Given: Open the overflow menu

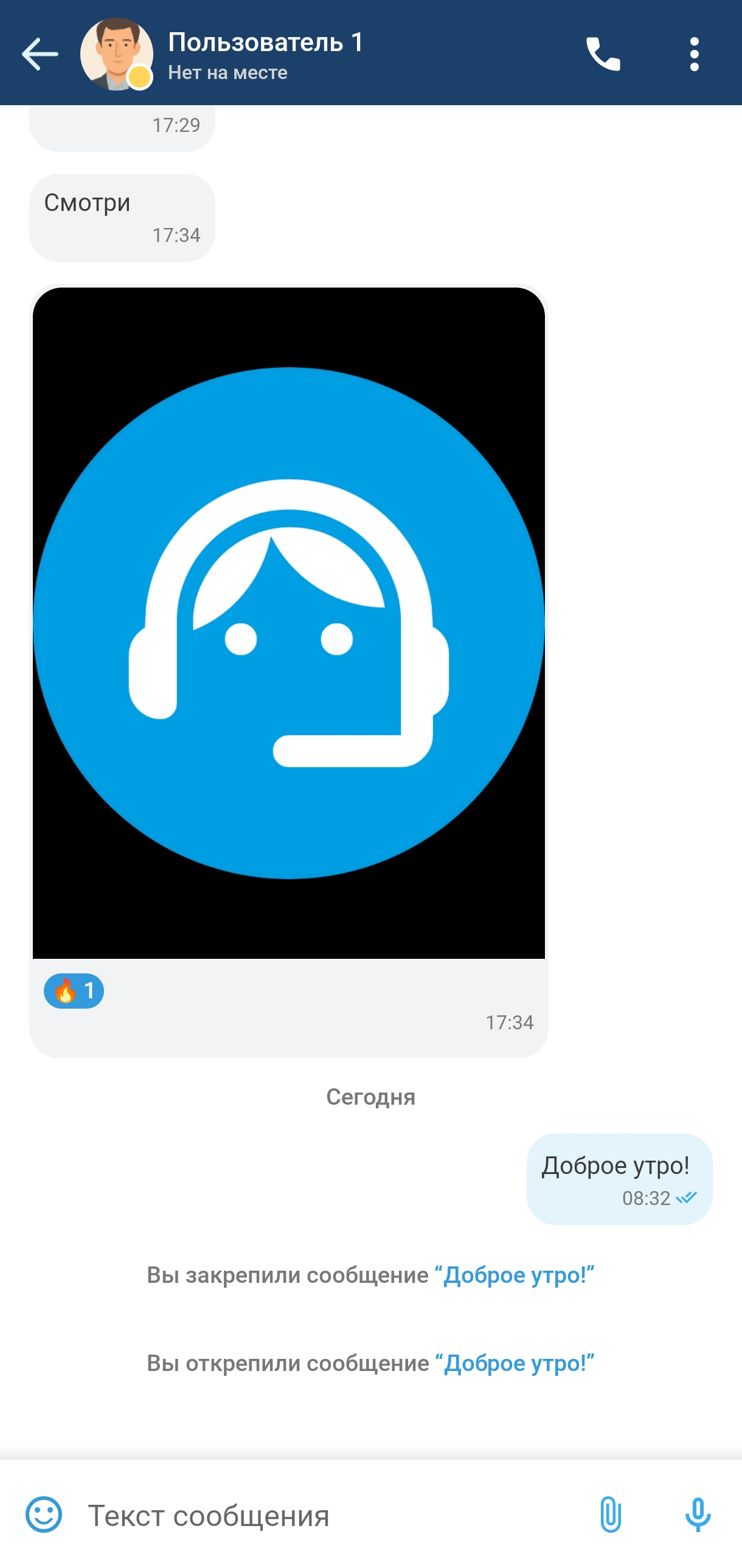Looking at the screenshot, I should 694,55.
